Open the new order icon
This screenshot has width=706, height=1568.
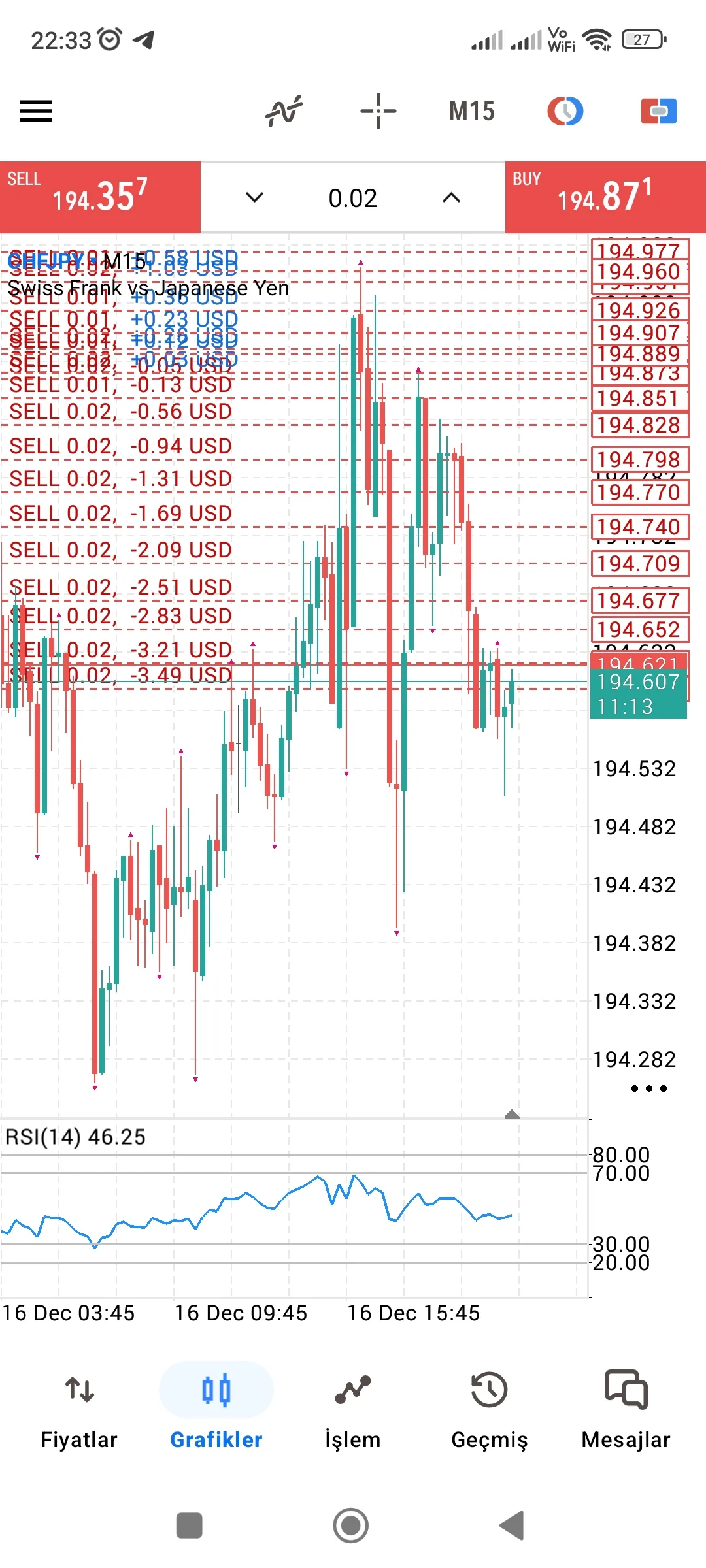point(658,111)
